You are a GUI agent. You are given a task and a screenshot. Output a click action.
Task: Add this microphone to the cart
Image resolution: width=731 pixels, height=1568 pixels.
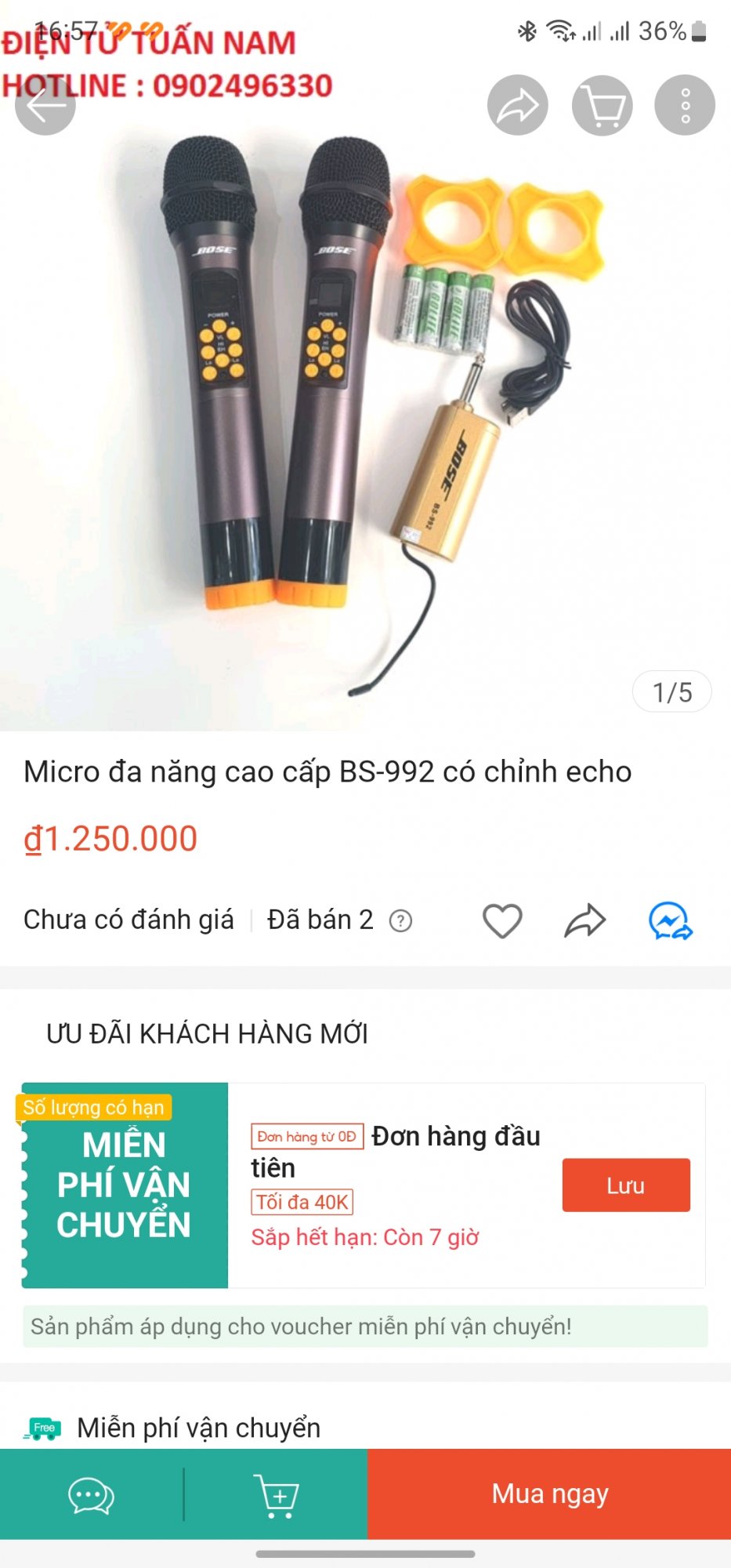(x=276, y=1494)
